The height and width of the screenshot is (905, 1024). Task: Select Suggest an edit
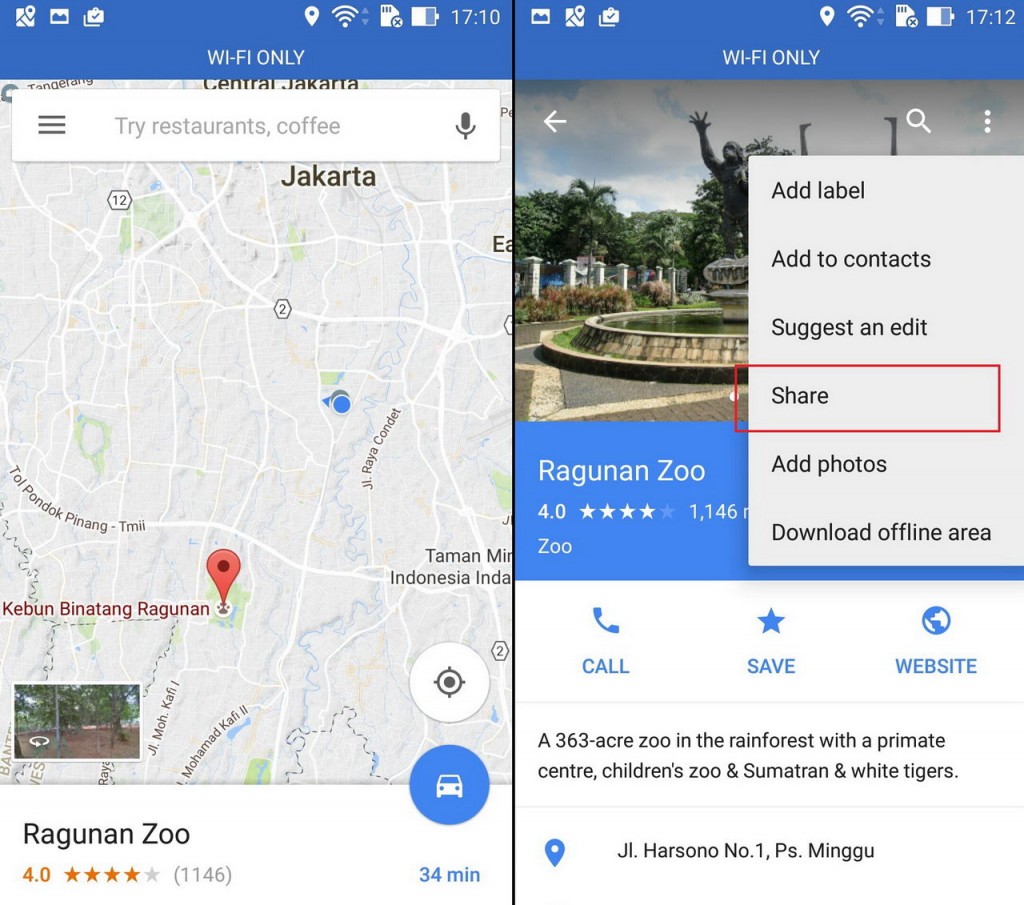849,327
